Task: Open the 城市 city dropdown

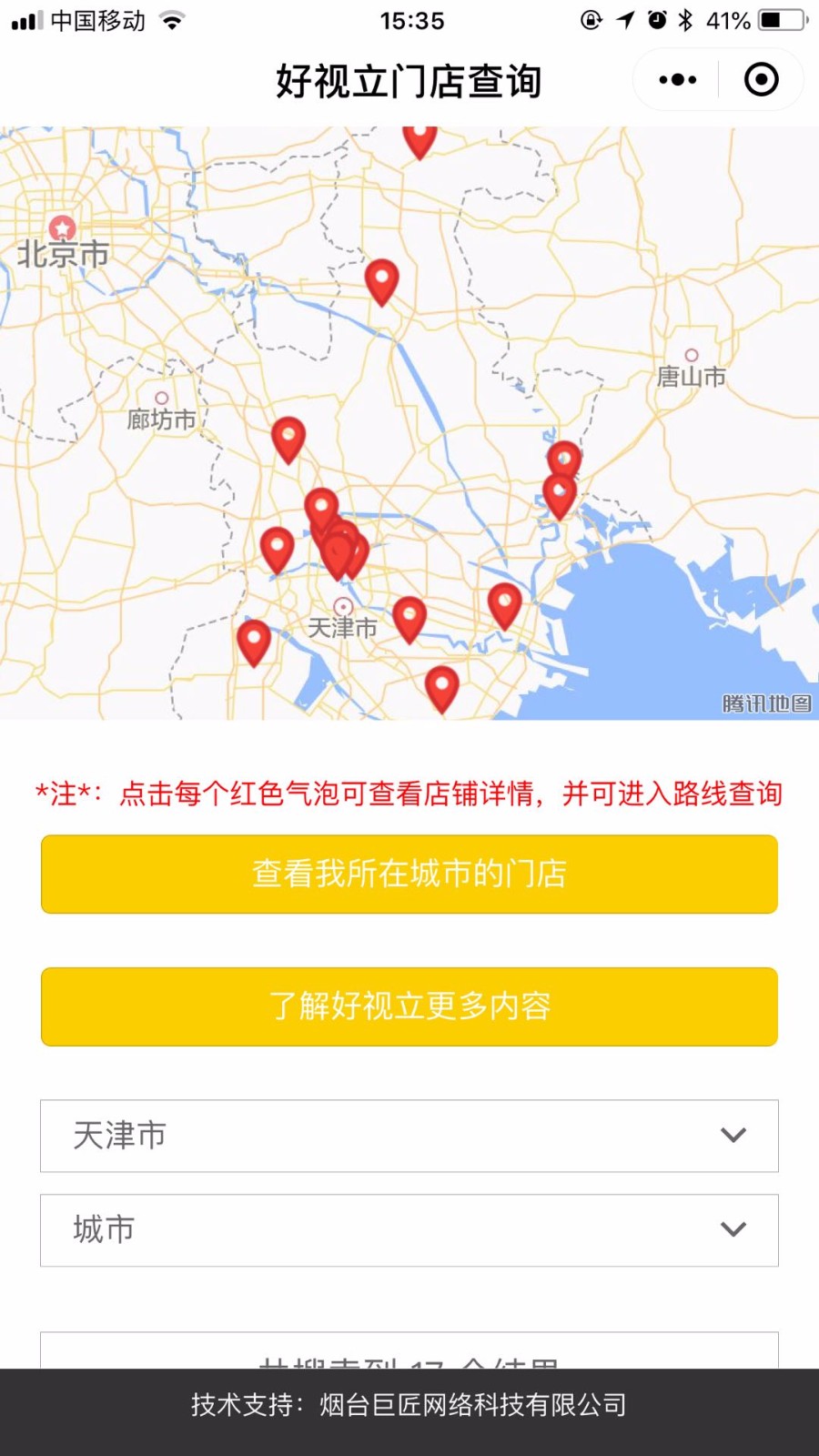Action: pos(409,1230)
